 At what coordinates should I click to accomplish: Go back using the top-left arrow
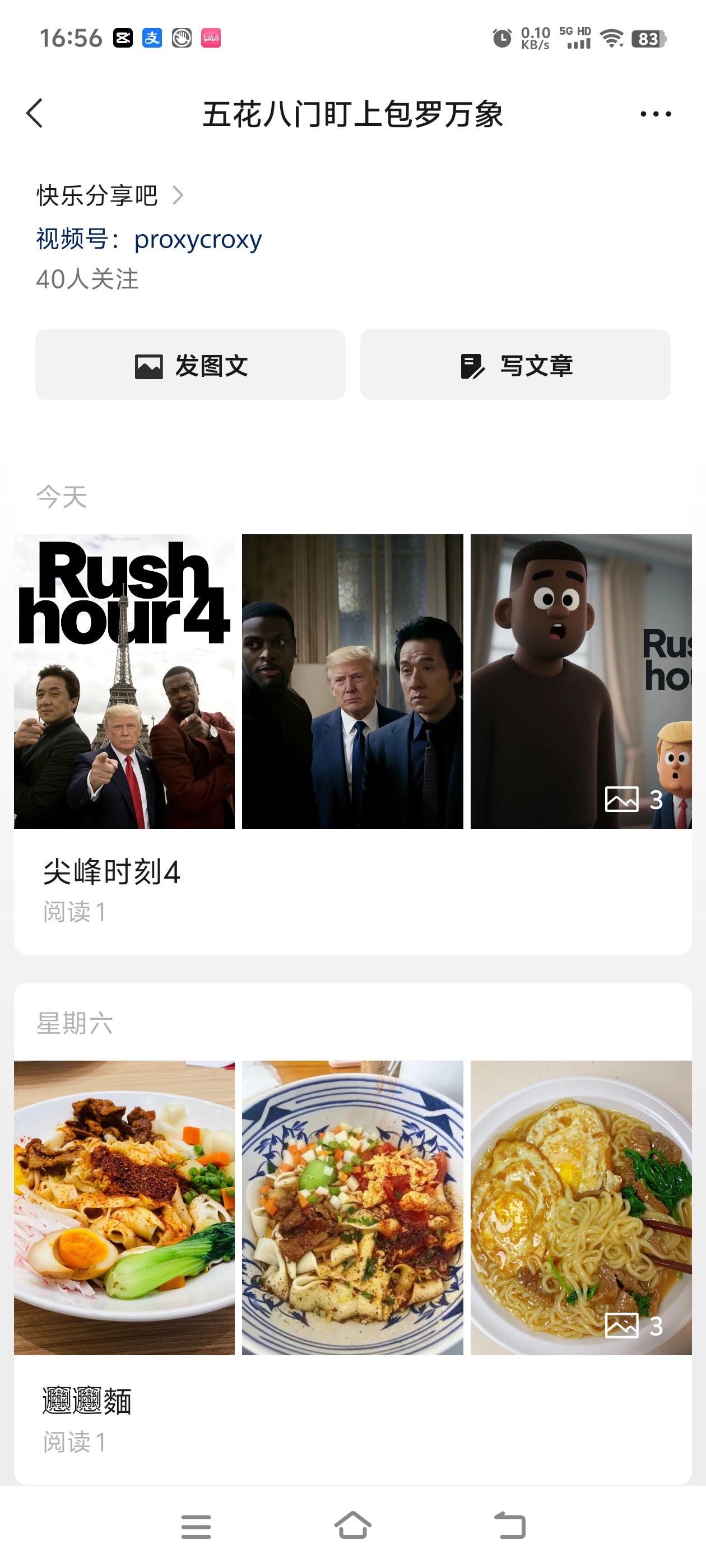[x=35, y=114]
